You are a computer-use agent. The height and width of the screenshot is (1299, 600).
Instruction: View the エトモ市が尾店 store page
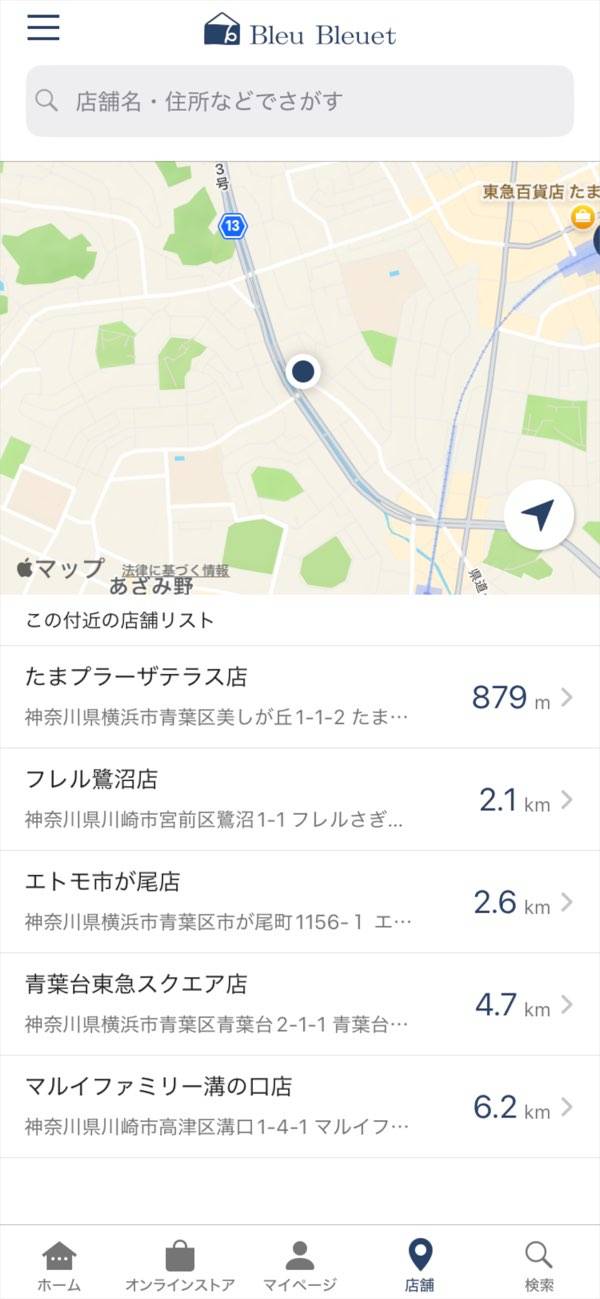300,902
